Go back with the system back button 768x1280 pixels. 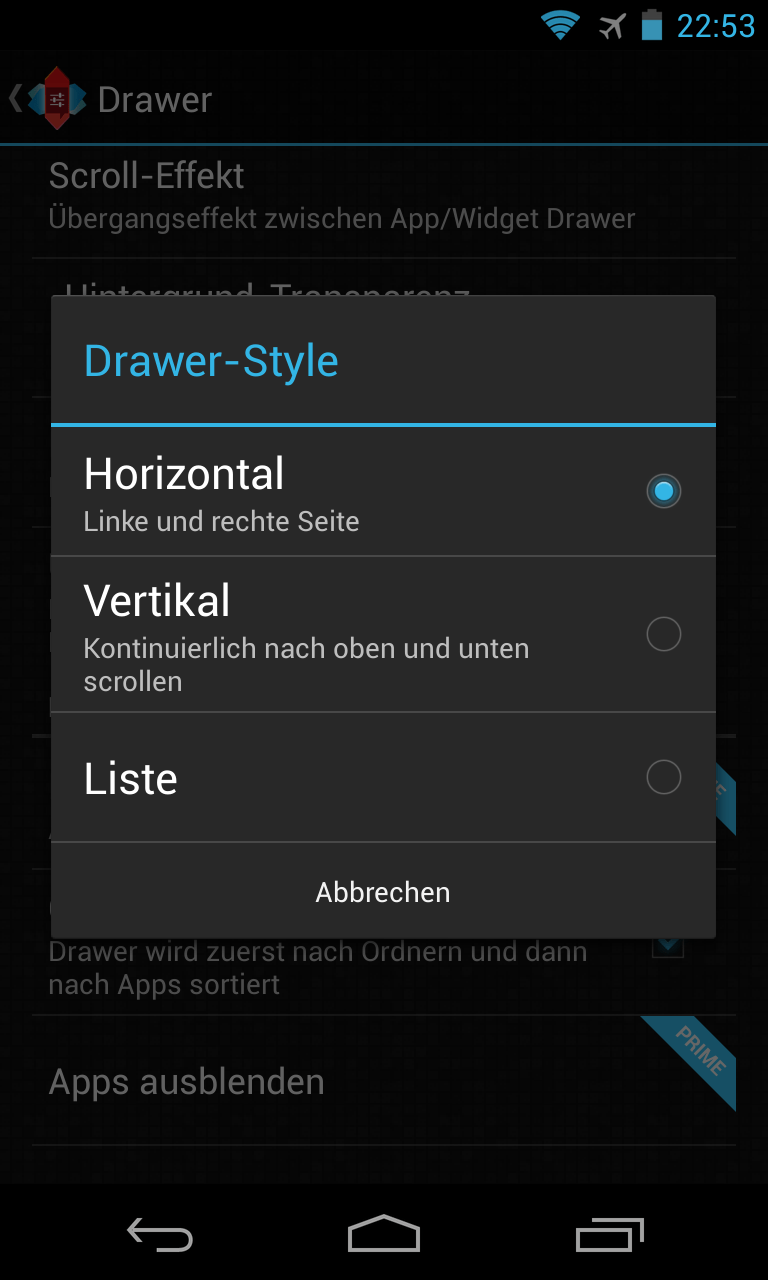160,1234
